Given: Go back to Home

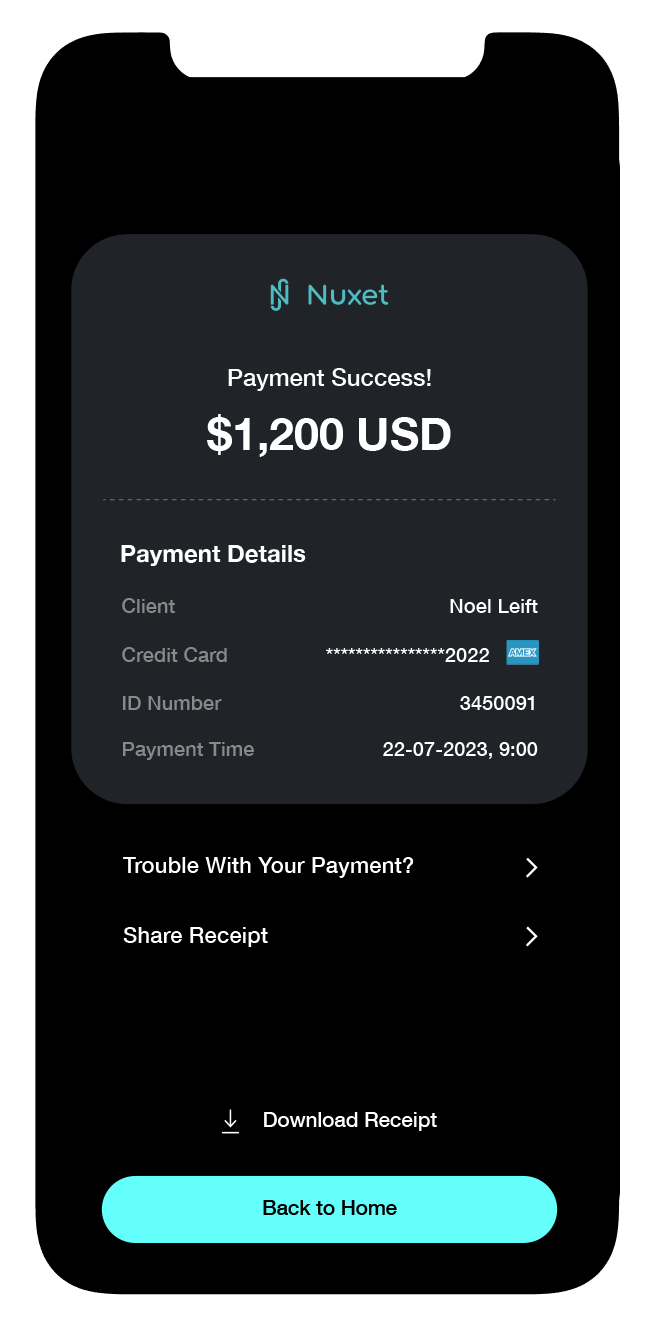Looking at the screenshot, I should pos(329,1208).
